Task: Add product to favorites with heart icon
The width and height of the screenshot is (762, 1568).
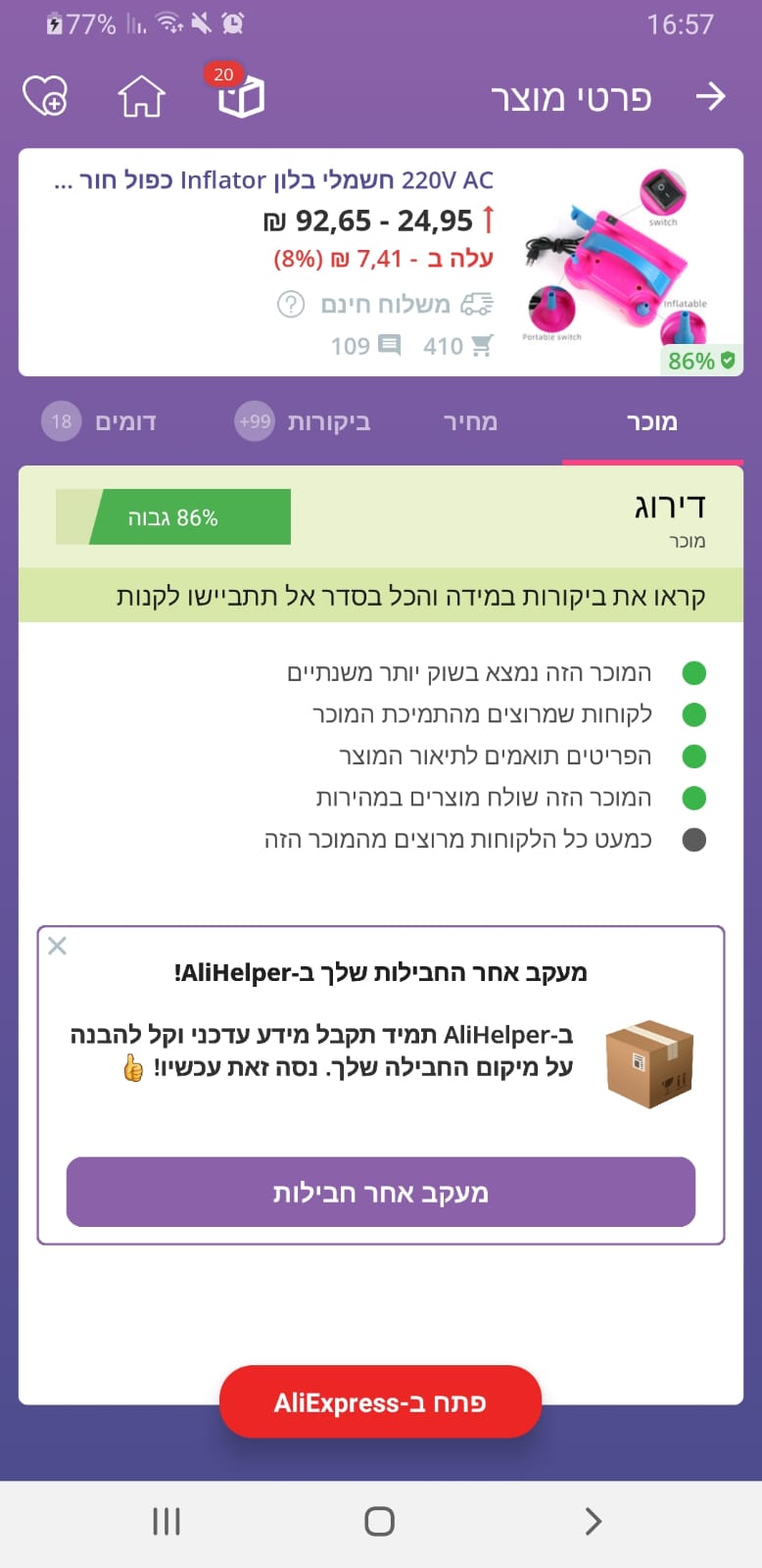Action: pos(45,96)
